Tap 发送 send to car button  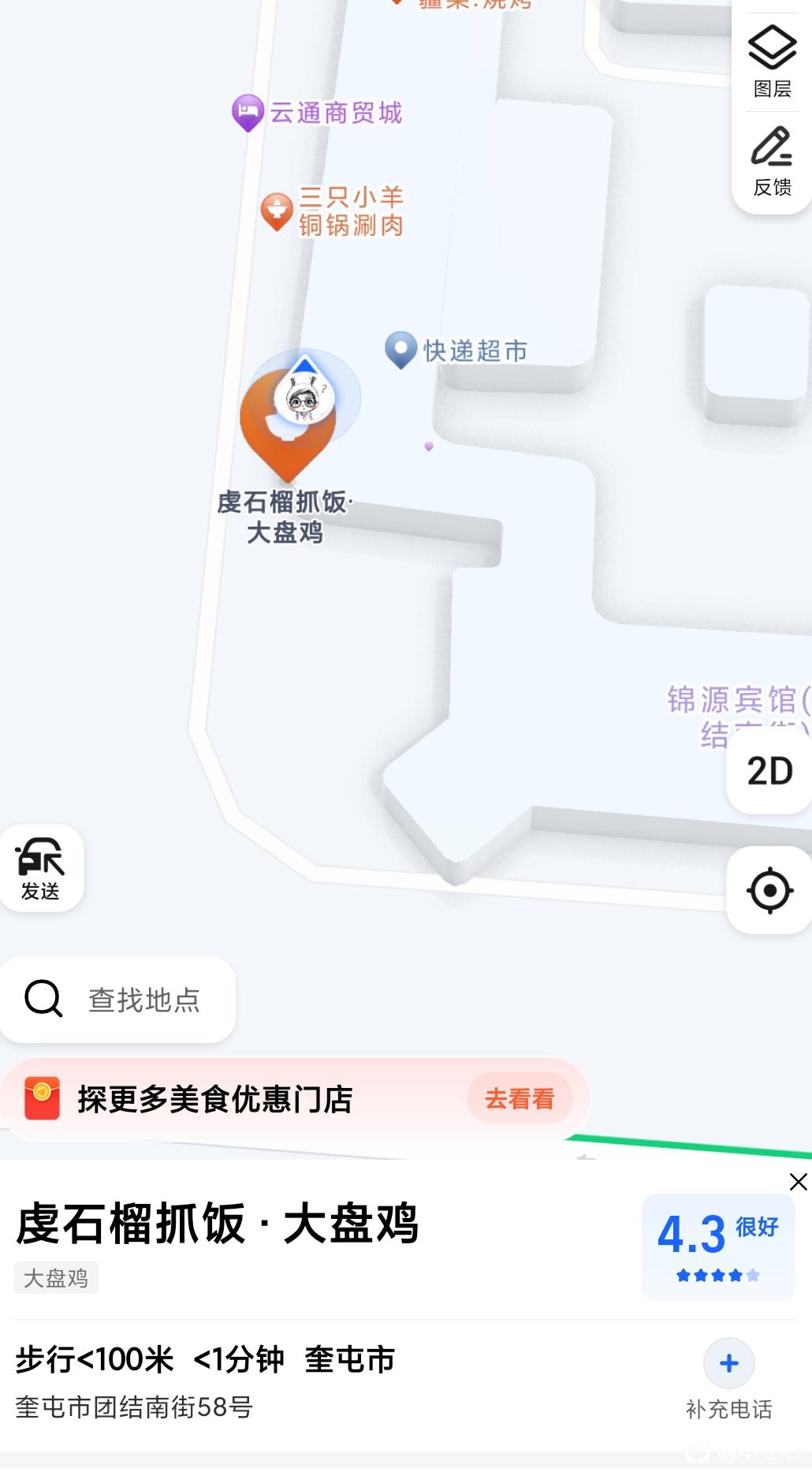point(40,868)
